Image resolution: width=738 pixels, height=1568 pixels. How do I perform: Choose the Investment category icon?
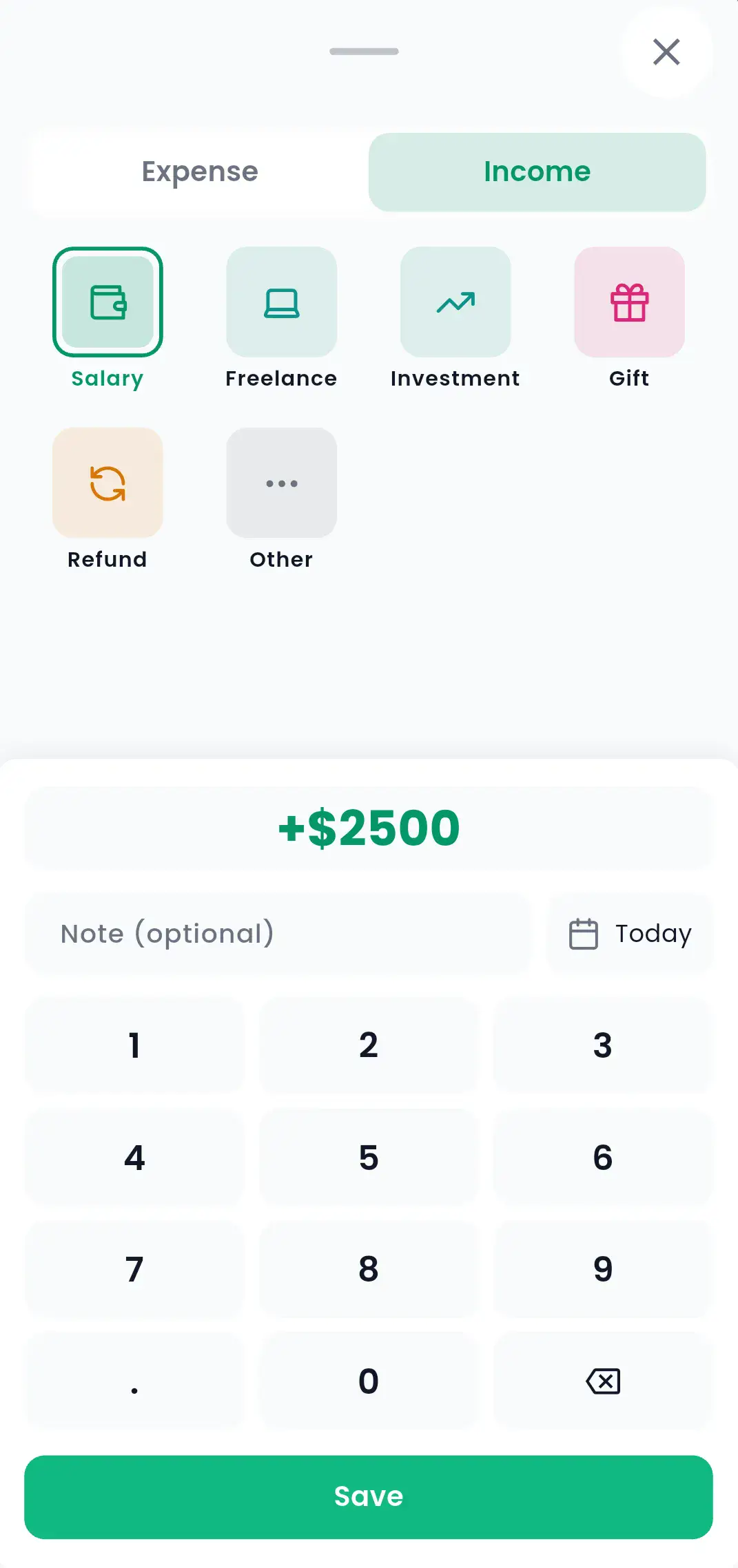pyautogui.click(x=455, y=303)
